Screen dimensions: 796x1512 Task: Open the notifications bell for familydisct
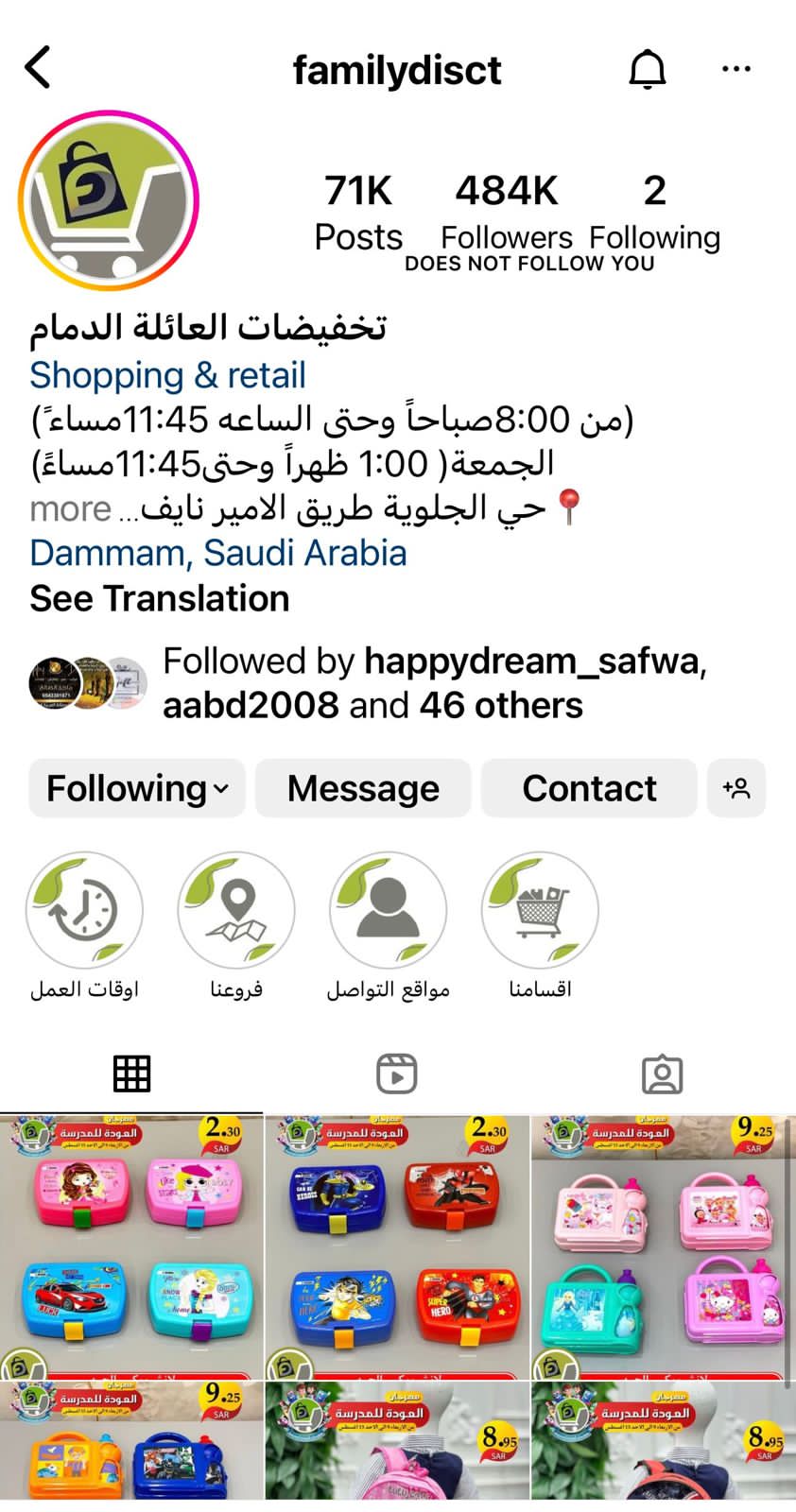(x=648, y=69)
